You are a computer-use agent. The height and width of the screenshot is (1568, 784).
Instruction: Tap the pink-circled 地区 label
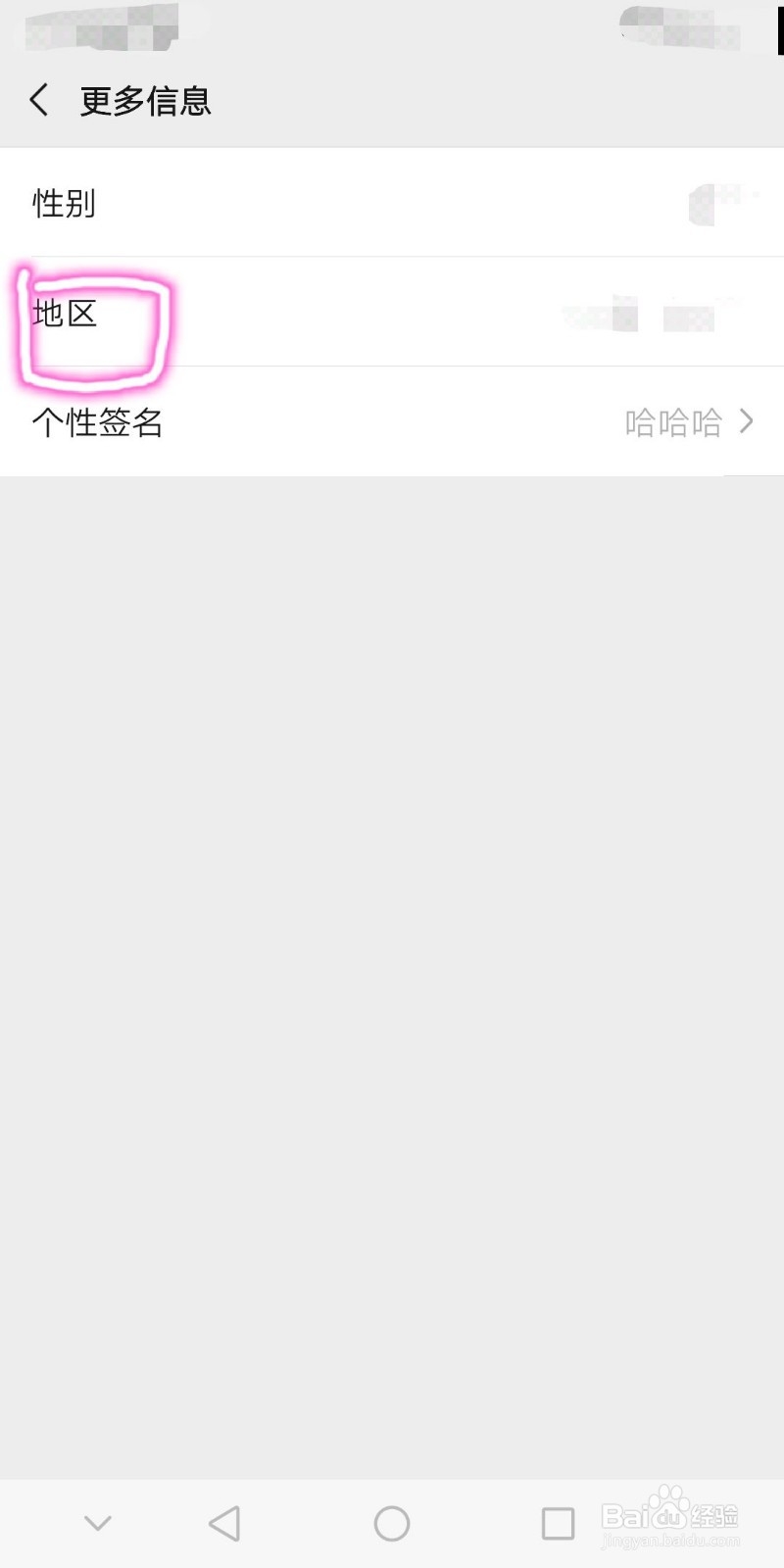(x=63, y=314)
